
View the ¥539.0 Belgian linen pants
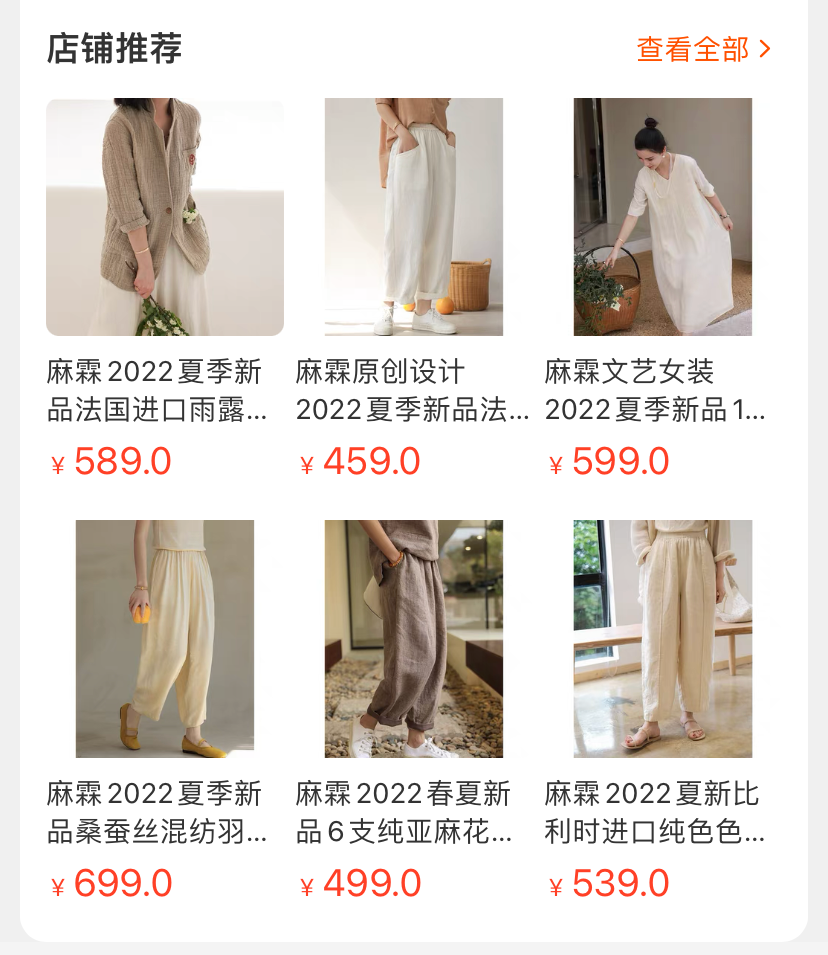click(x=662, y=638)
